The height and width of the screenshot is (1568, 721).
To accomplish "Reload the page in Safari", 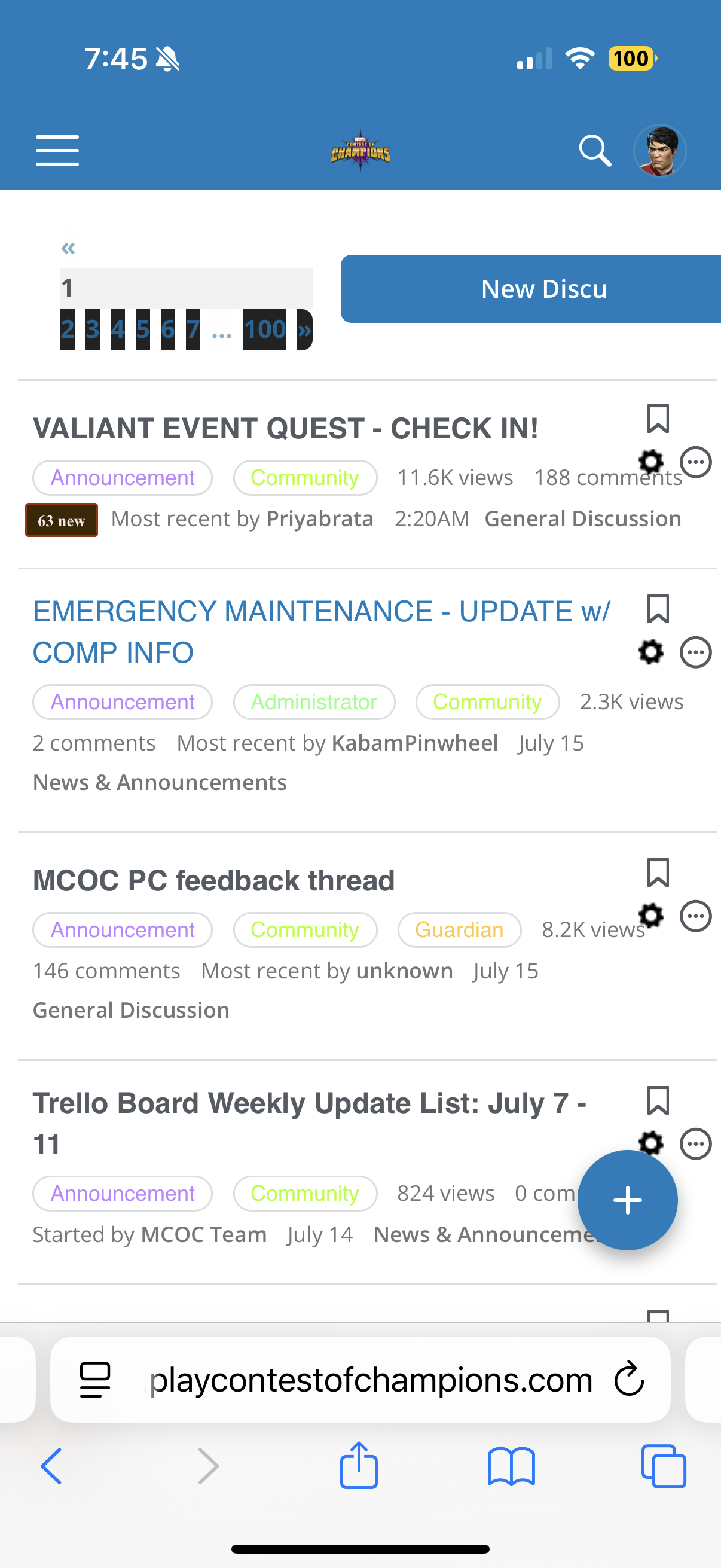I will [628, 1378].
